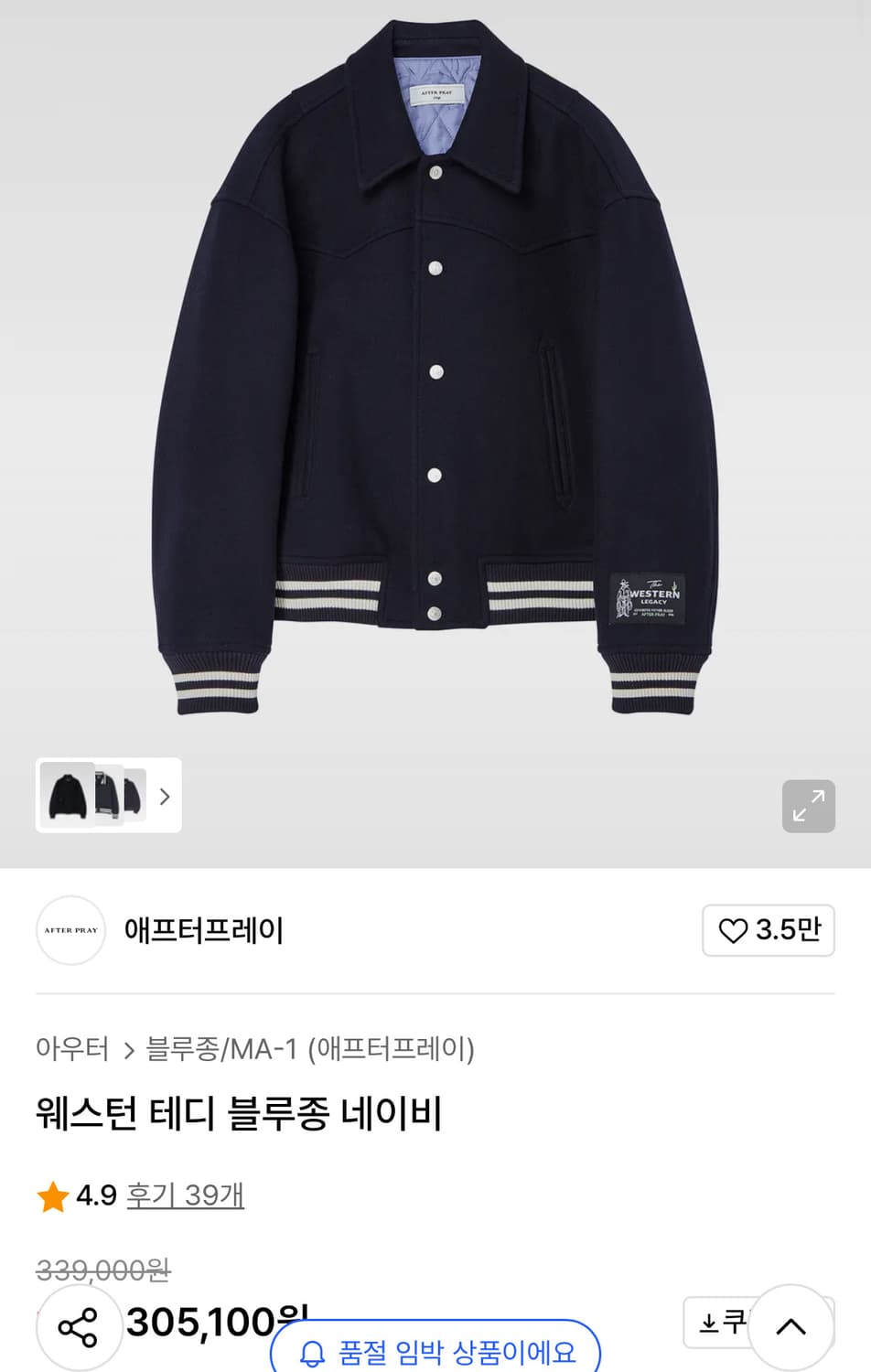Tap the AFTER PRAY circular brand logo
Image resolution: width=871 pixels, height=1372 pixels.
point(70,930)
